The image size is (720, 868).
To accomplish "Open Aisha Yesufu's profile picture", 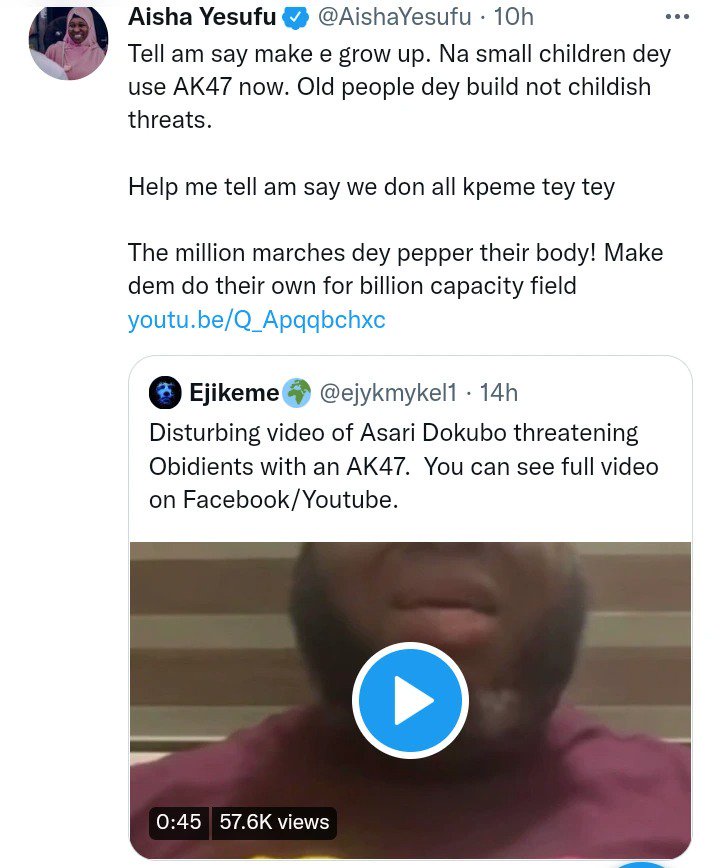I will click(69, 40).
